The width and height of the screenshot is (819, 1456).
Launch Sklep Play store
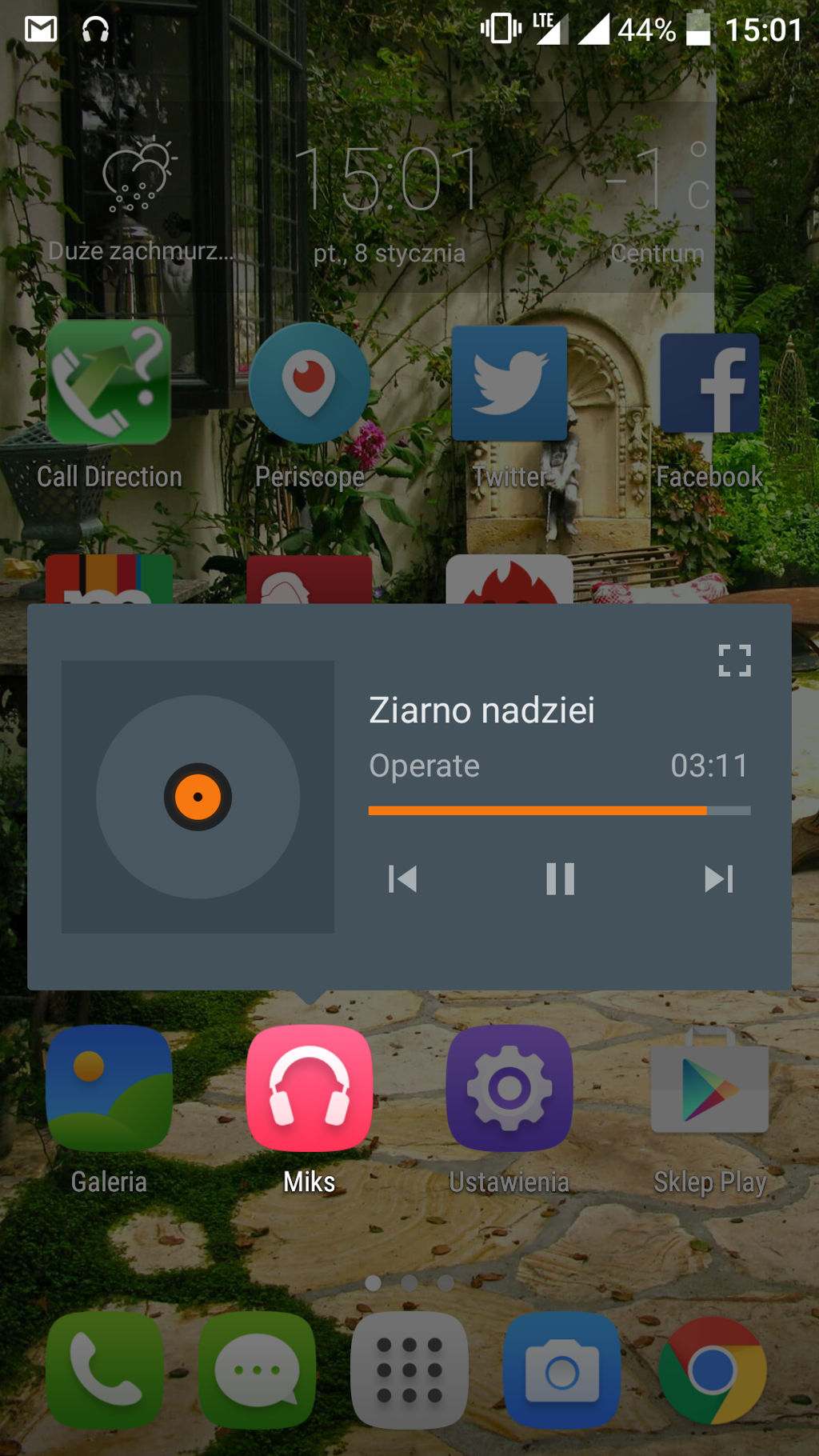709,1090
